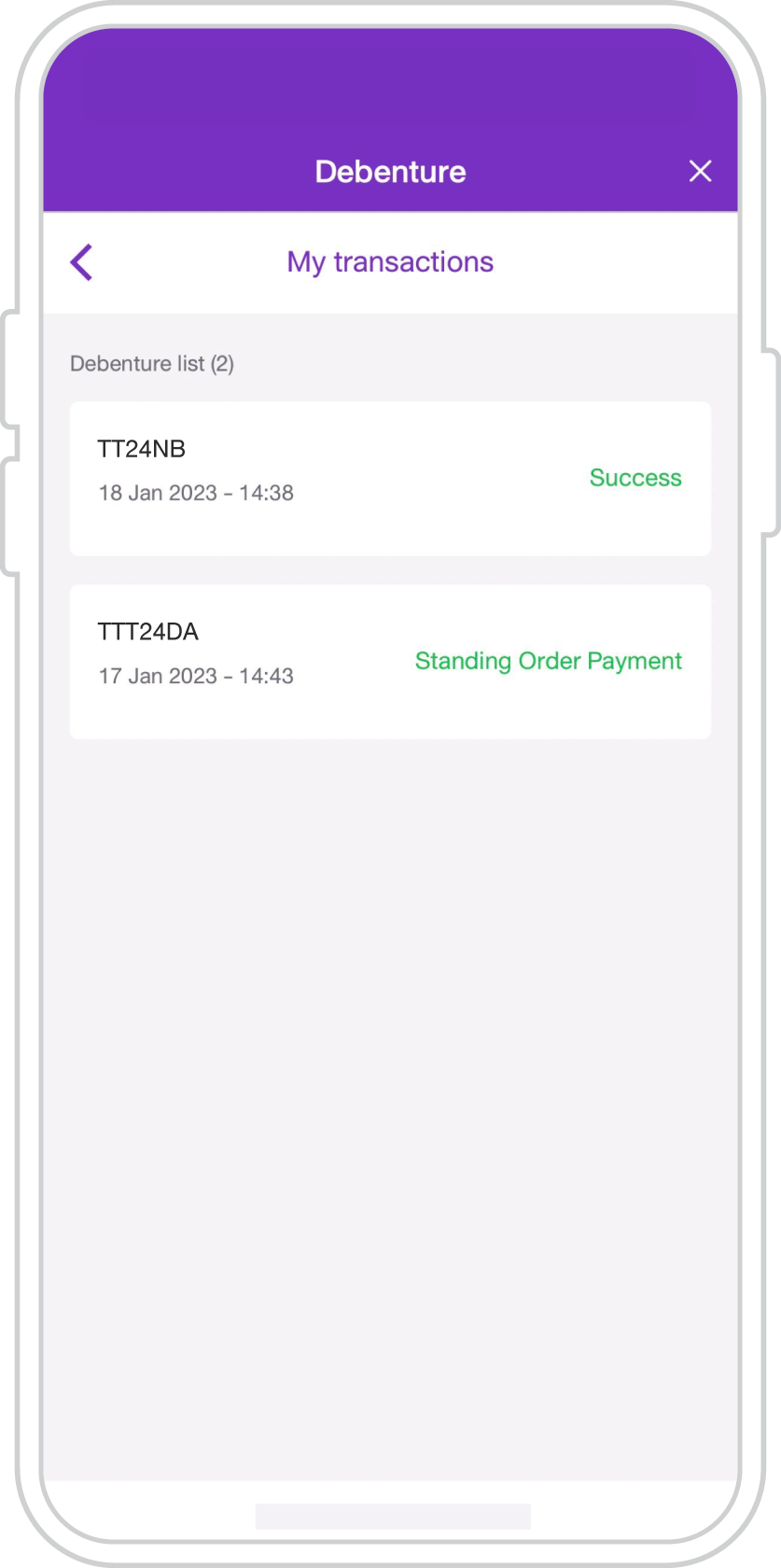Open the TT24NB transaction card
The width and height of the screenshot is (781, 1568).
click(390, 478)
